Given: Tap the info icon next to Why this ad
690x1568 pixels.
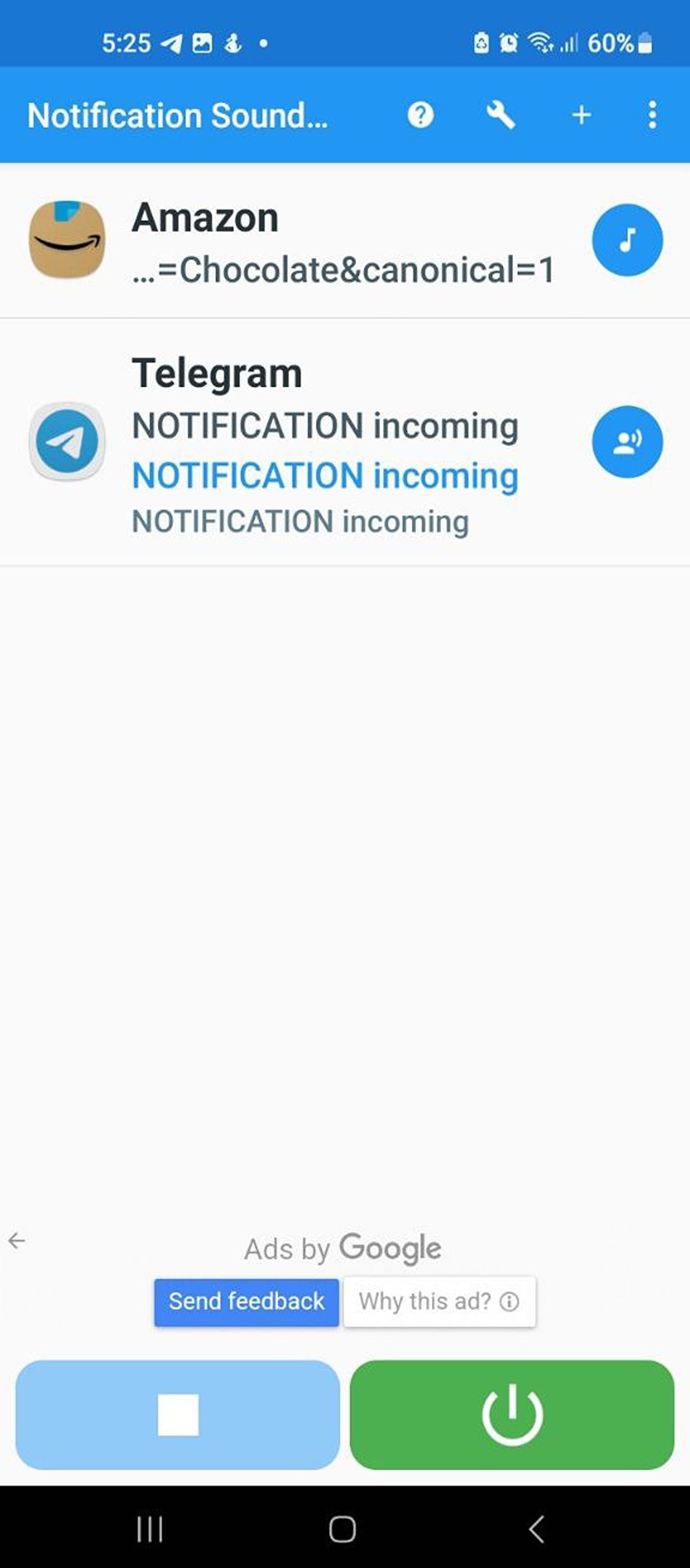Looking at the screenshot, I should (x=511, y=1301).
